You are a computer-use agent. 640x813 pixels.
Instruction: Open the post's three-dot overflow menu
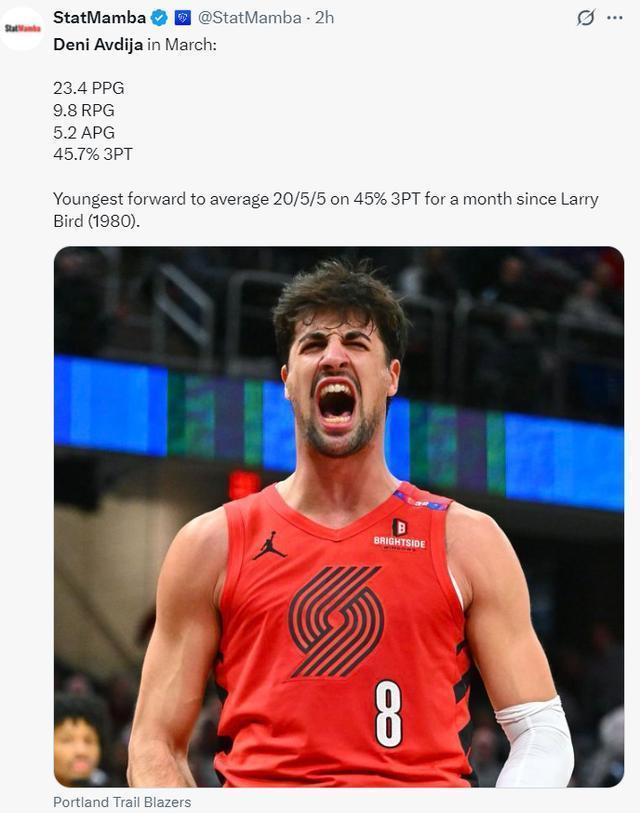(x=615, y=18)
